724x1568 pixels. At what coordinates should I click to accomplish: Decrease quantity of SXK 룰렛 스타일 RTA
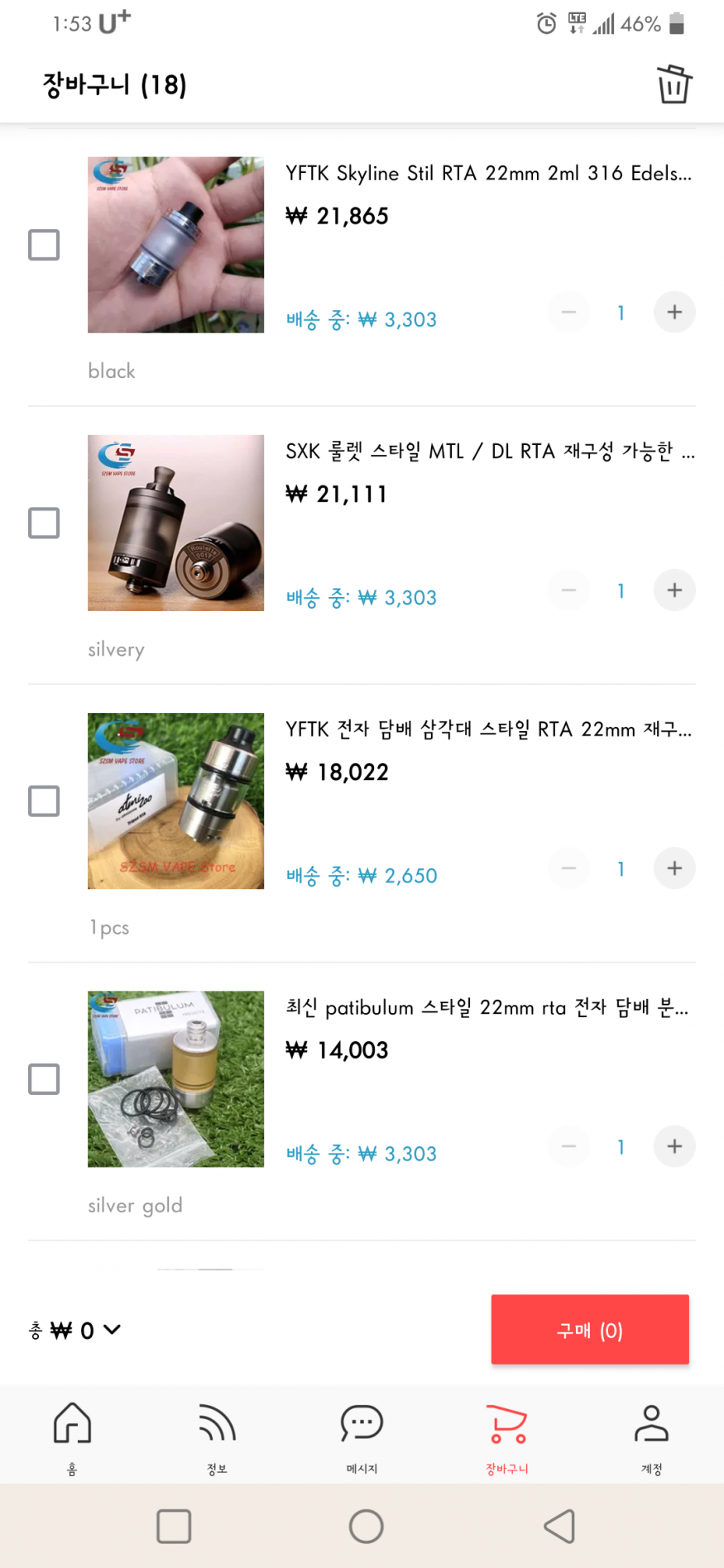tap(568, 590)
